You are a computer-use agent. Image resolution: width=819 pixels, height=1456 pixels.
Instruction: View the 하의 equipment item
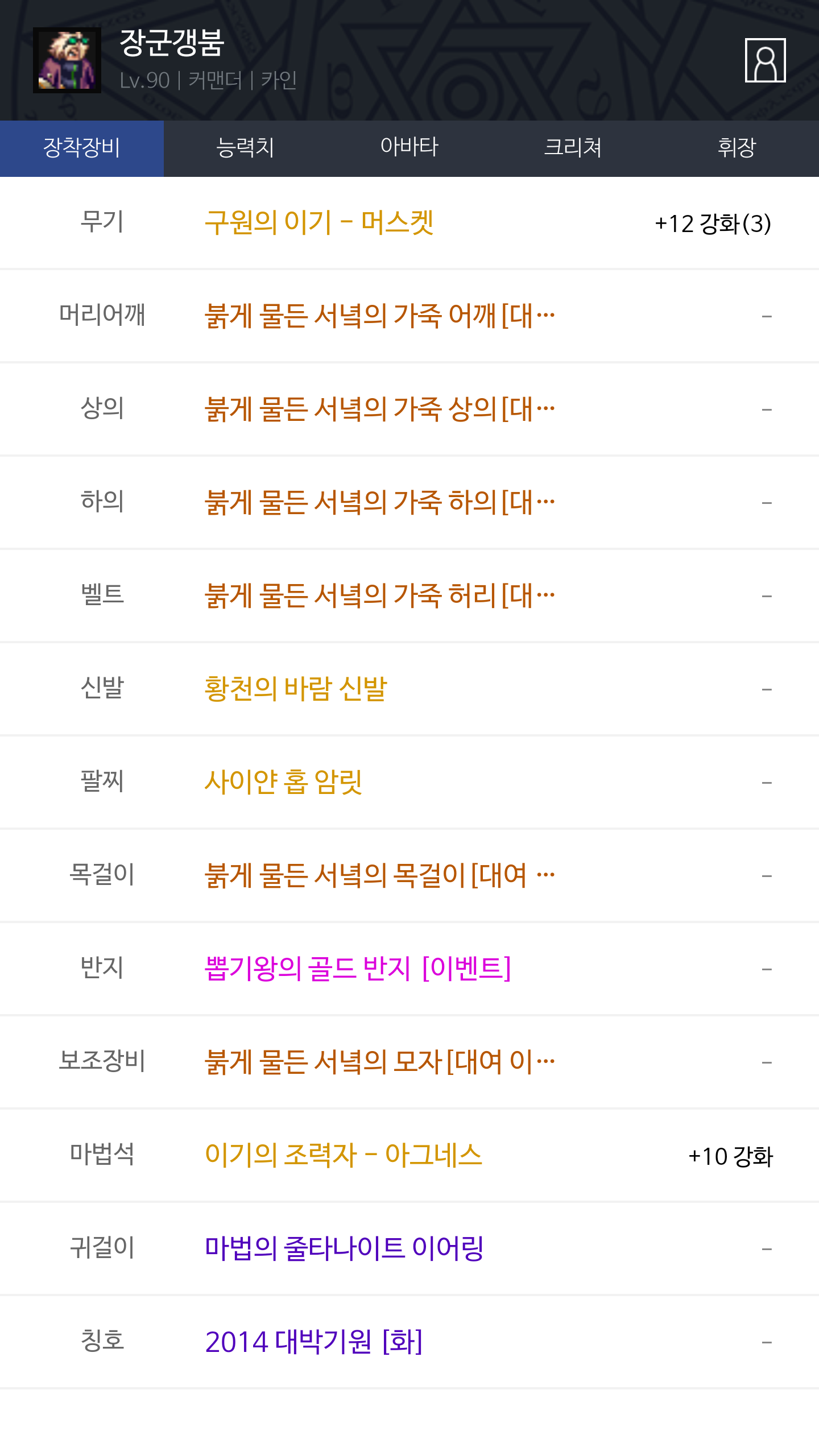pos(379,502)
